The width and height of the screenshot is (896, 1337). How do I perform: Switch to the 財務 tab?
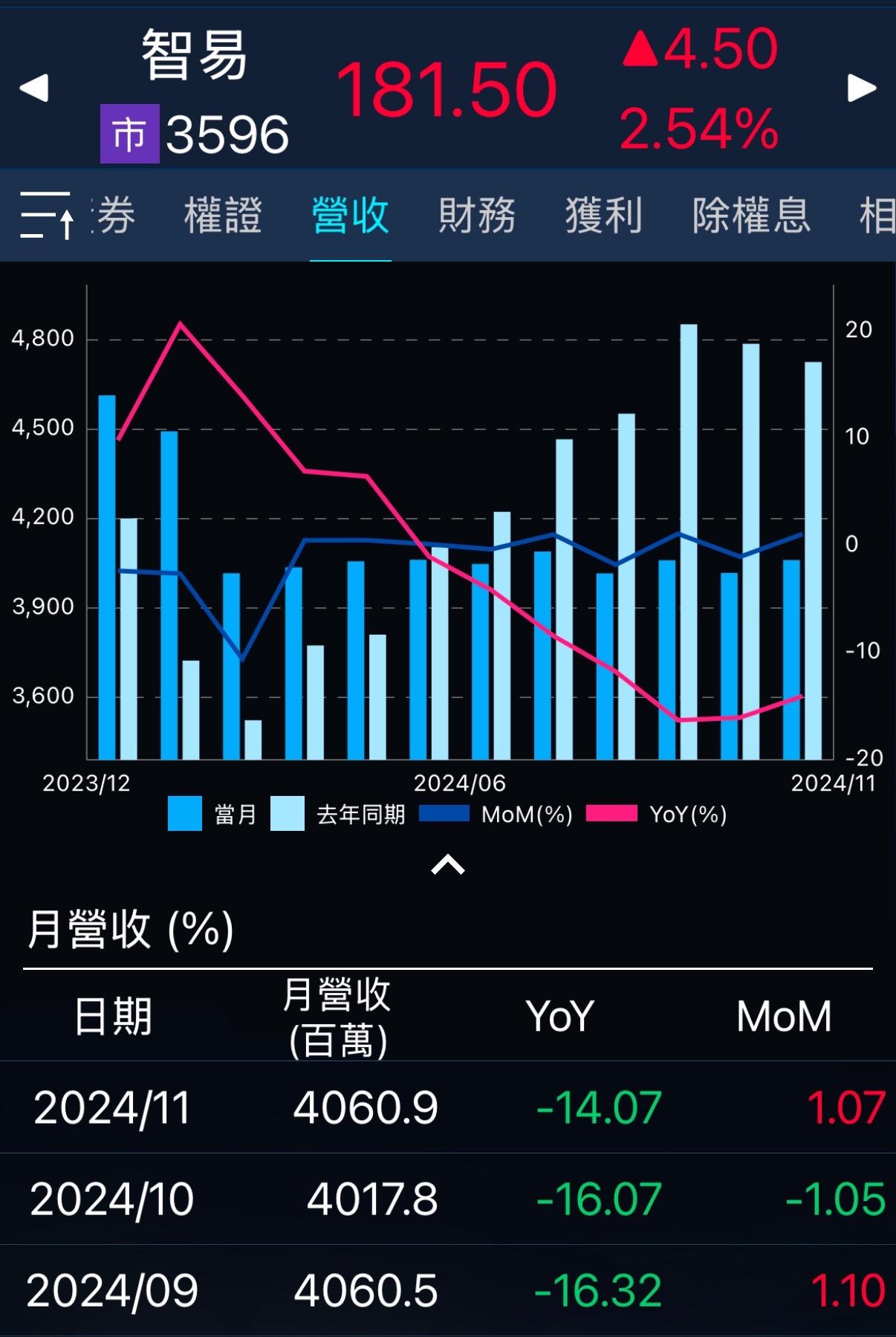coord(477,216)
